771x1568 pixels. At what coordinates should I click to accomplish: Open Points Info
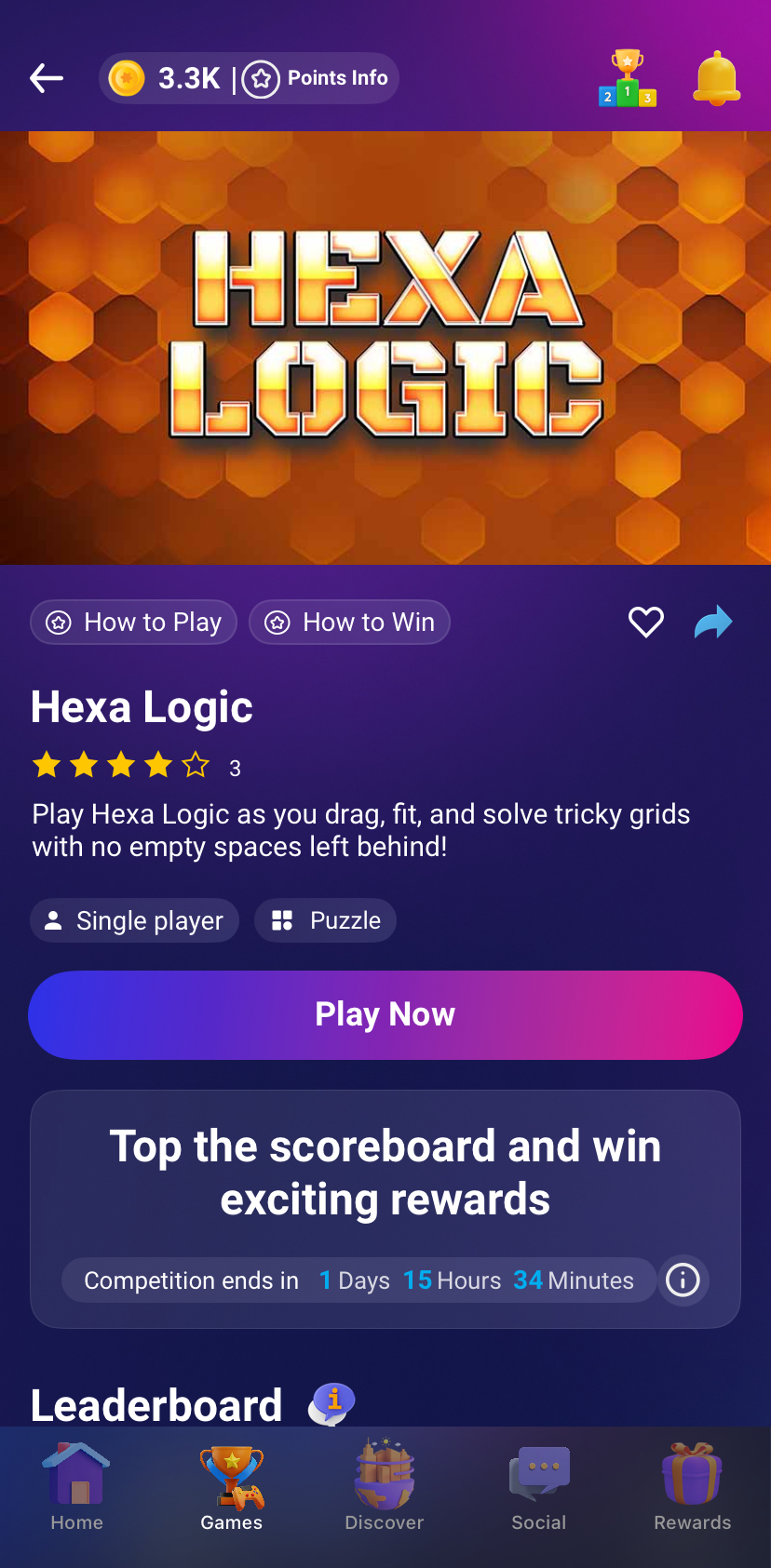point(317,78)
